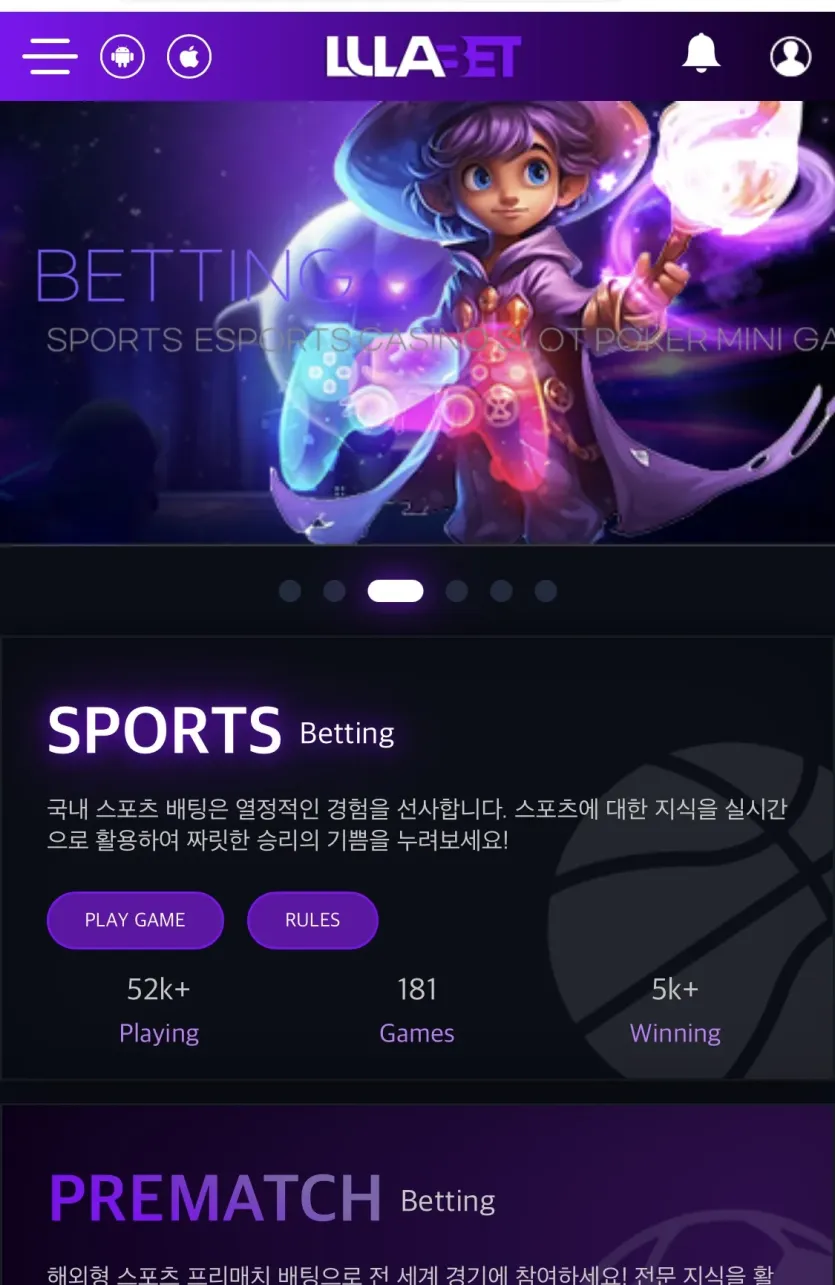
Task: Jump to the first banner slide dot
Action: click(290, 591)
